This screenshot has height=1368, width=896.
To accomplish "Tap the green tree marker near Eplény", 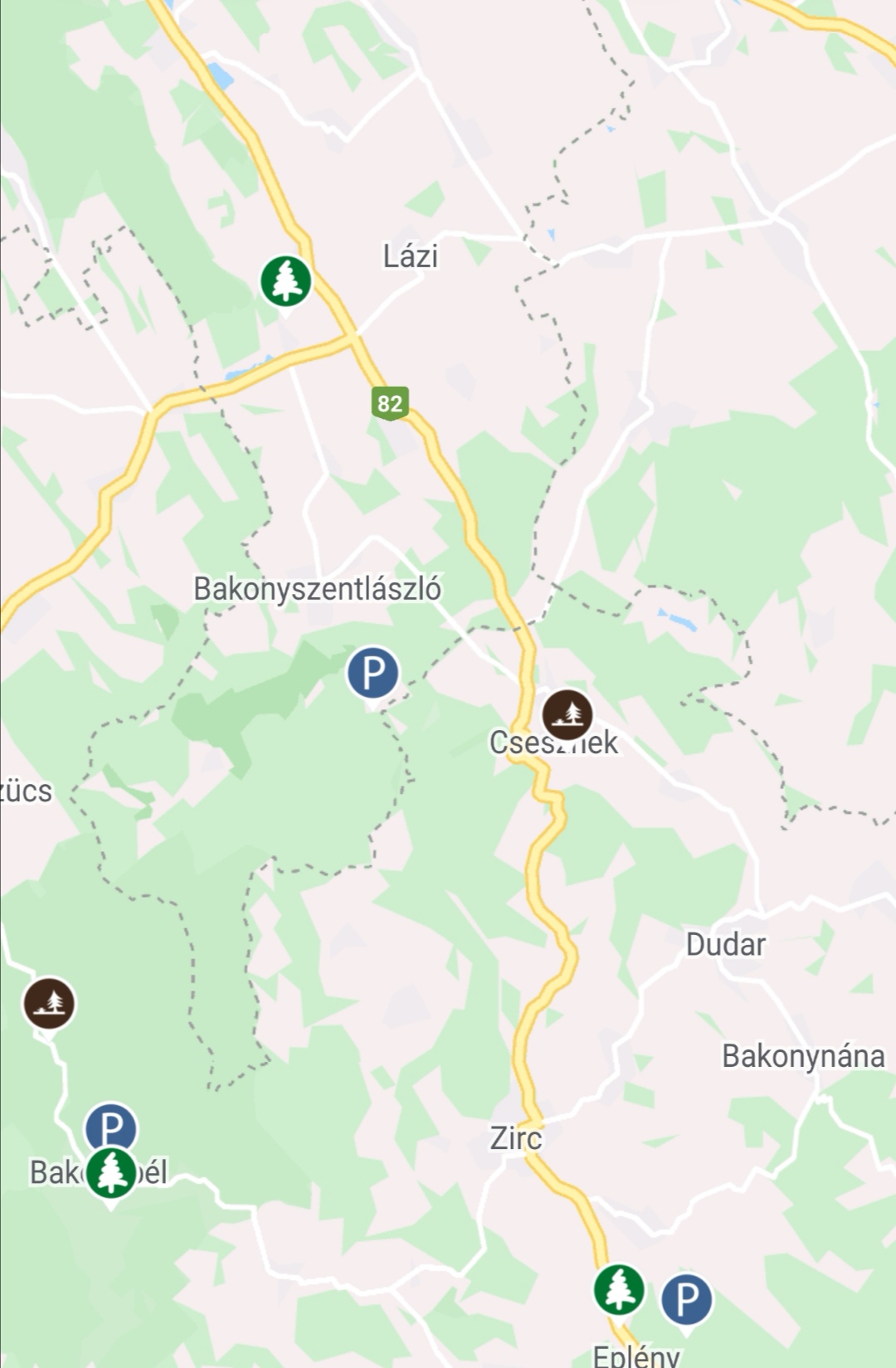I will [619, 1289].
